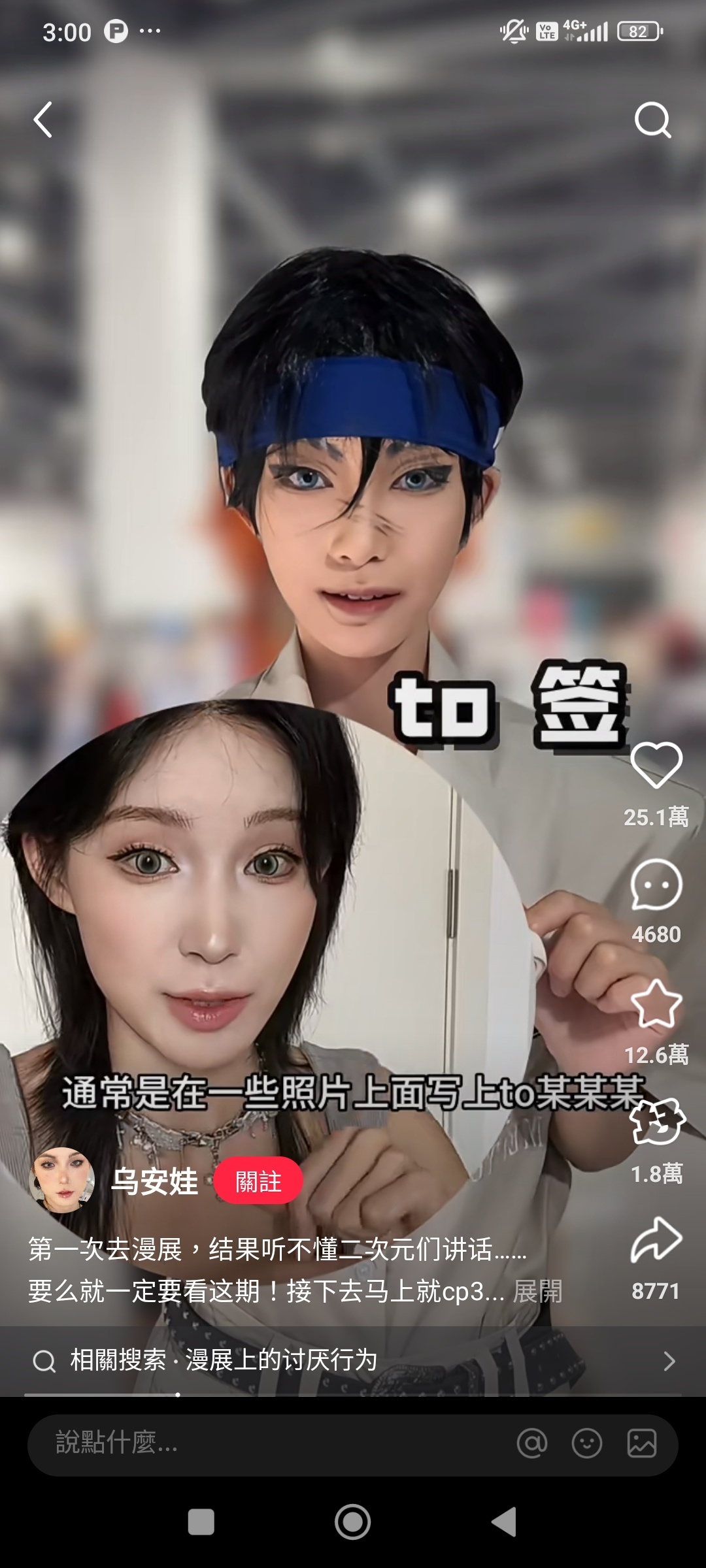This screenshot has height=1568, width=706.
Task: Attach an image to the comment
Action: pos(641,1443)
